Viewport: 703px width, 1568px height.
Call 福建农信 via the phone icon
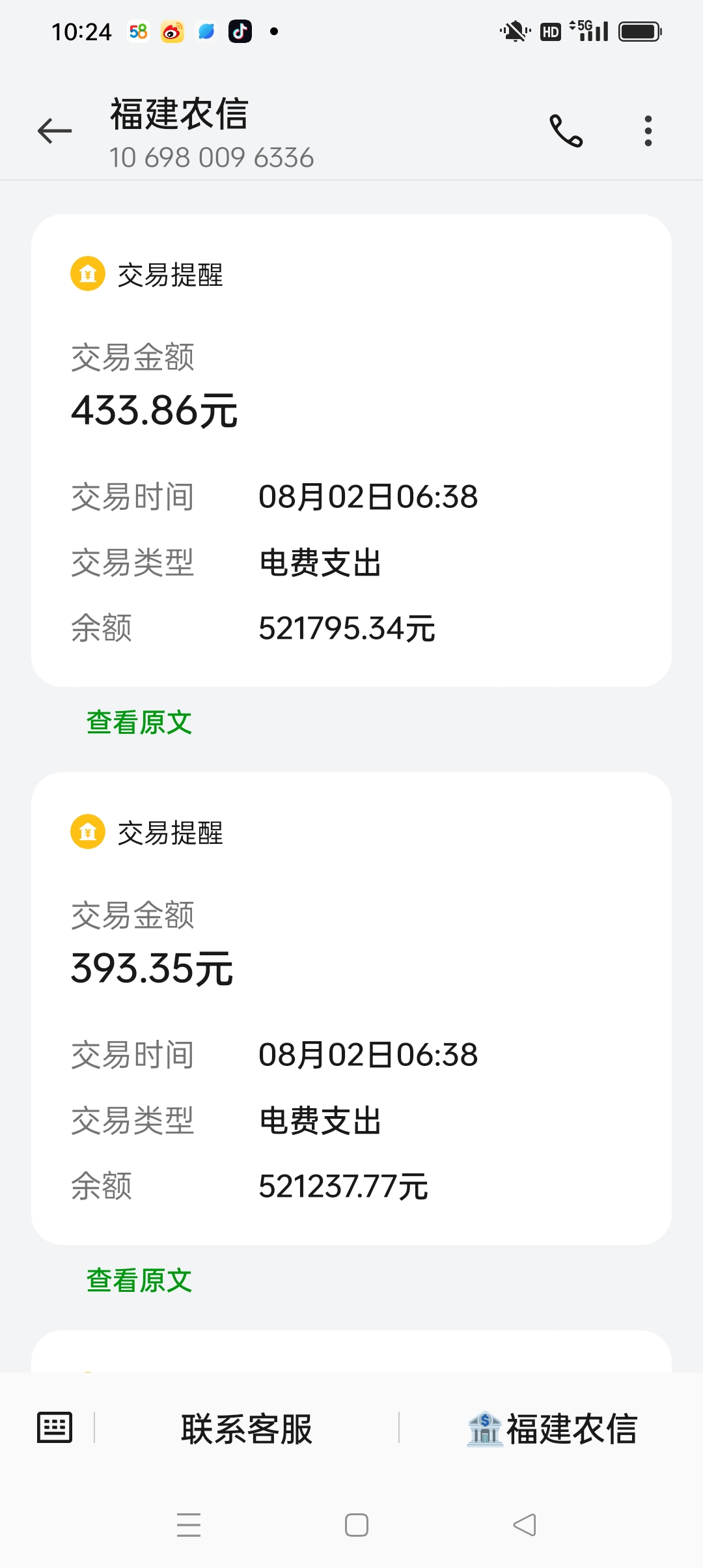point(566,131)
